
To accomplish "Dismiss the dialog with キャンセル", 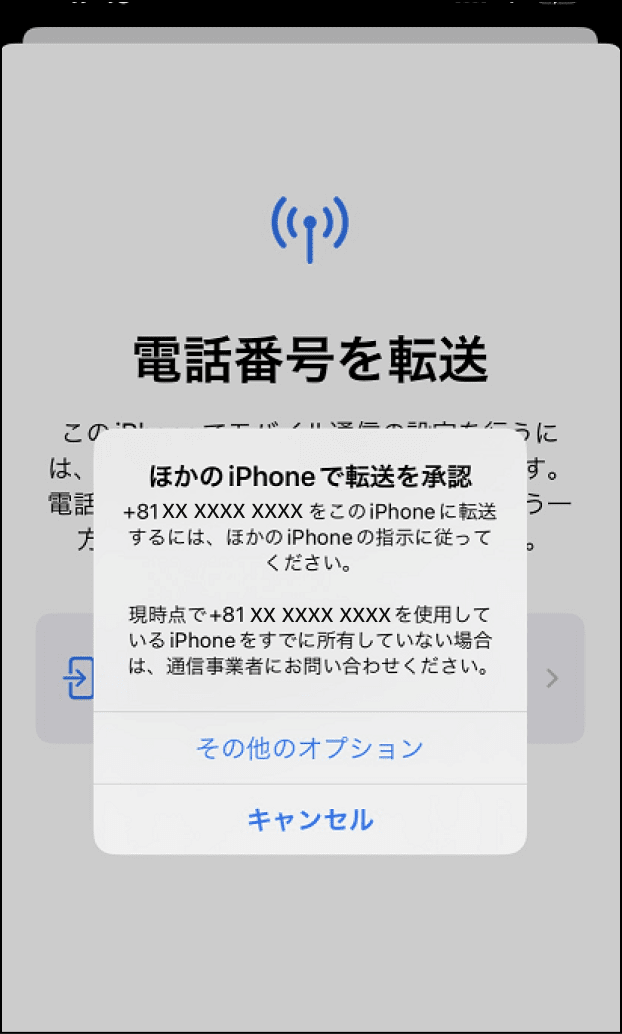I will pyautogui.click(x=310, y=820).
